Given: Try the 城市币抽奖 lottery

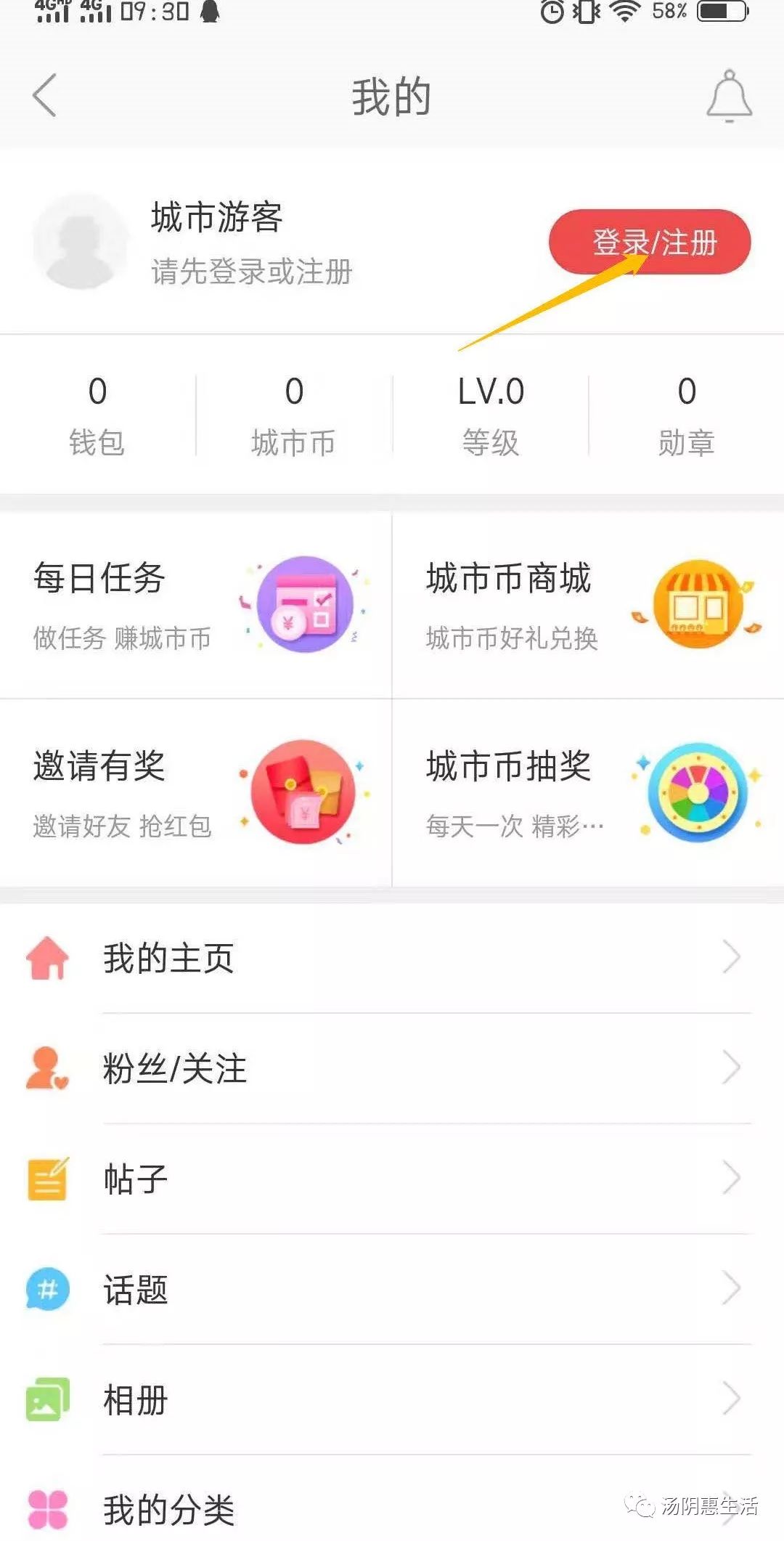Looking at the screenshot, I should click(x=588, y=792).
